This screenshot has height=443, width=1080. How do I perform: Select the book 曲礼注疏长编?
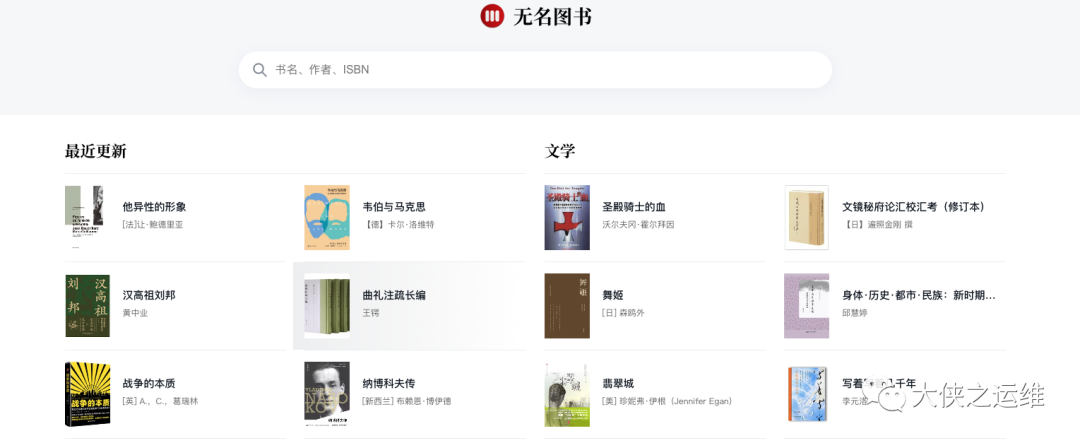click(394, 295)
